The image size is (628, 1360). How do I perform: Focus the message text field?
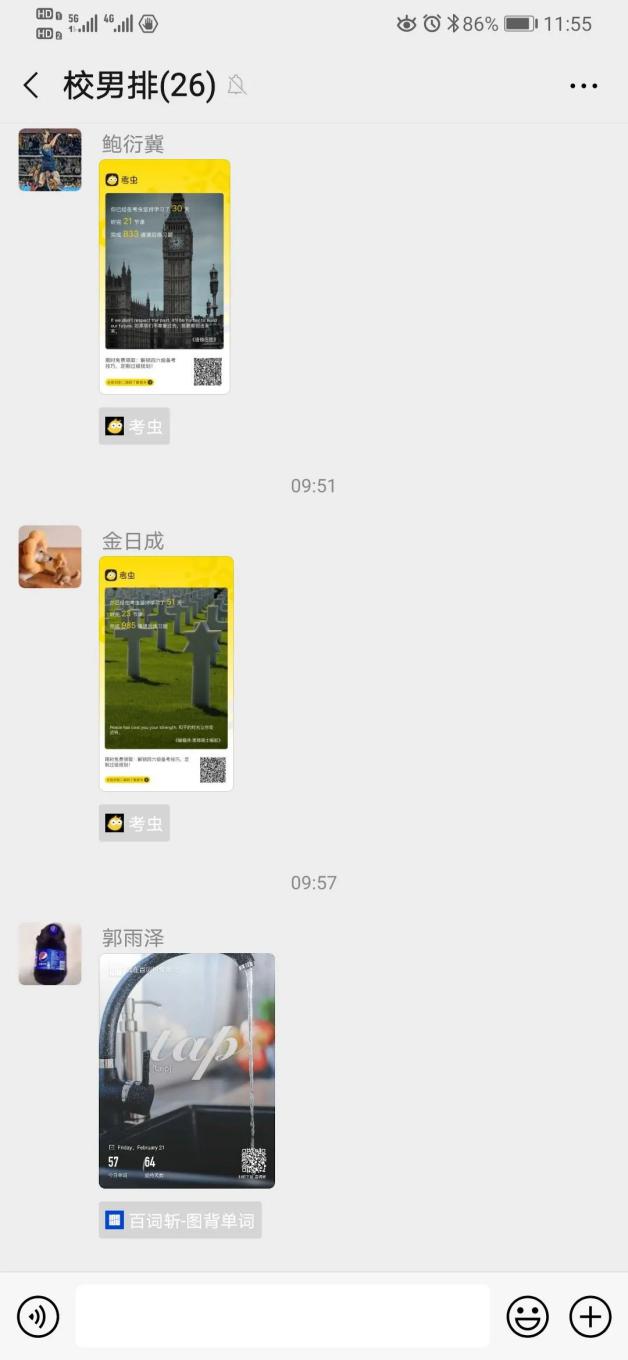(282, 1316)
